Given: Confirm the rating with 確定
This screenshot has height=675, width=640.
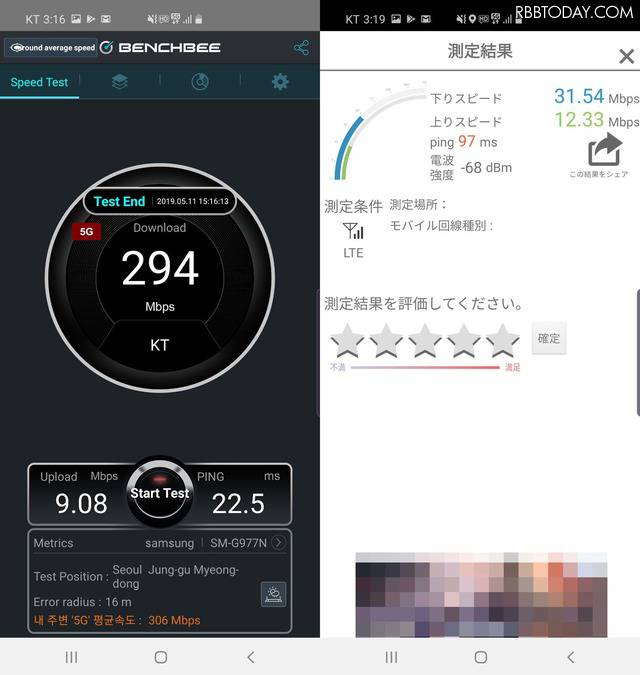Looking at the screenshot, I should pos(549,338).
